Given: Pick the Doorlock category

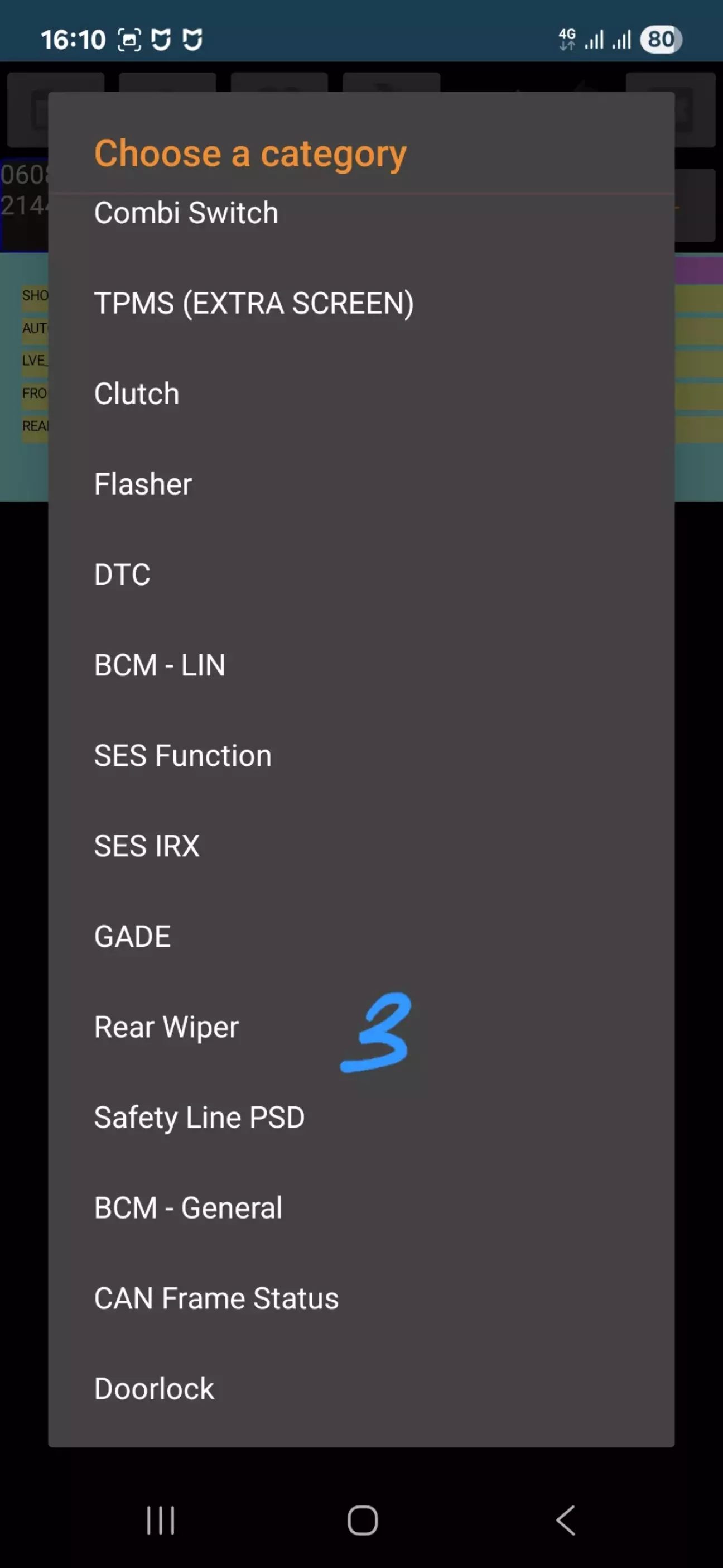Looking at the screenshot, I should click(361, 1389).
